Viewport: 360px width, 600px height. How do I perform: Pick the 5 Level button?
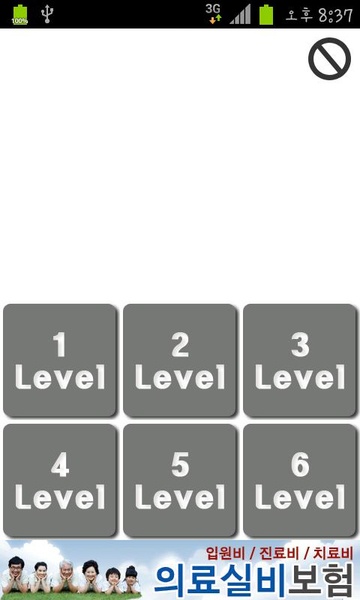tap(180, 480)
